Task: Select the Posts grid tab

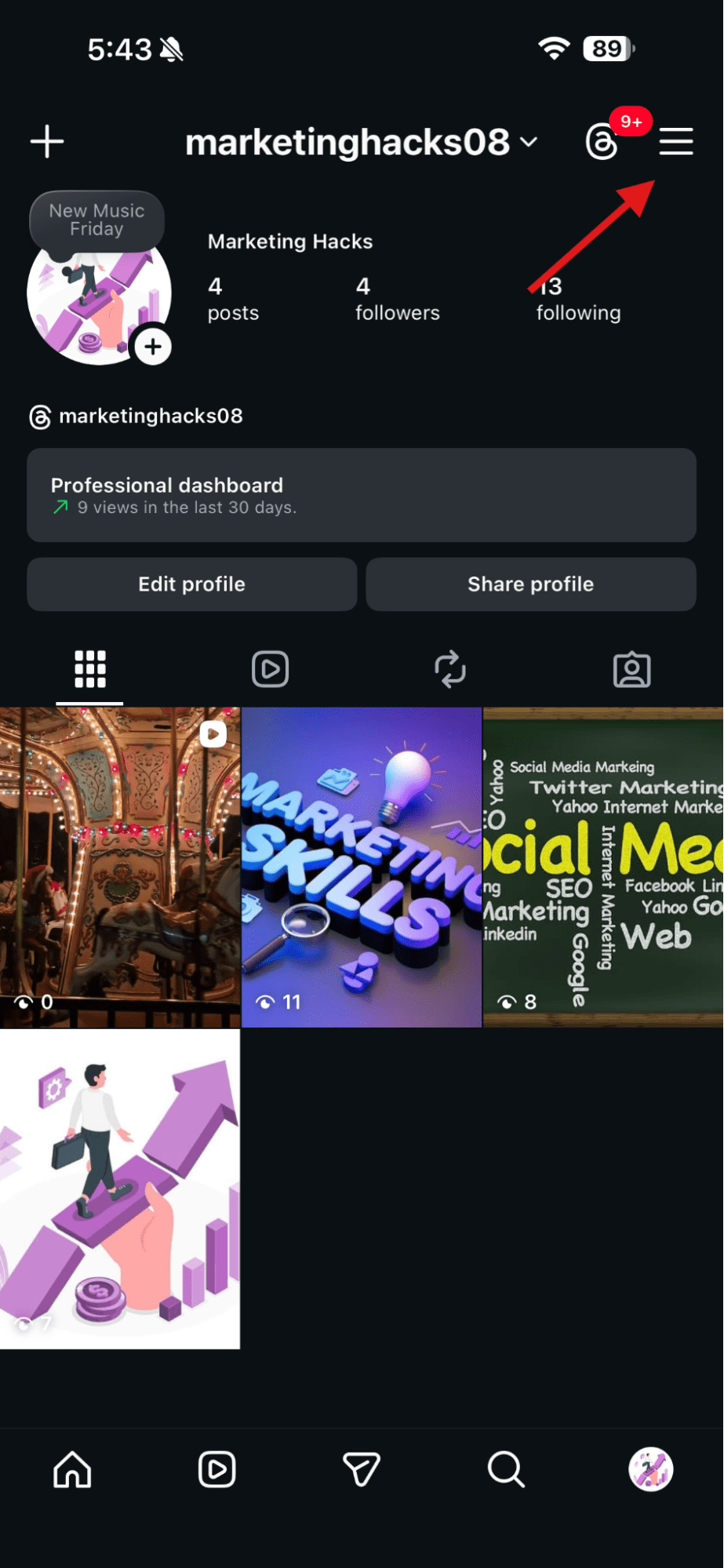Action: click(x=89, y=668)
